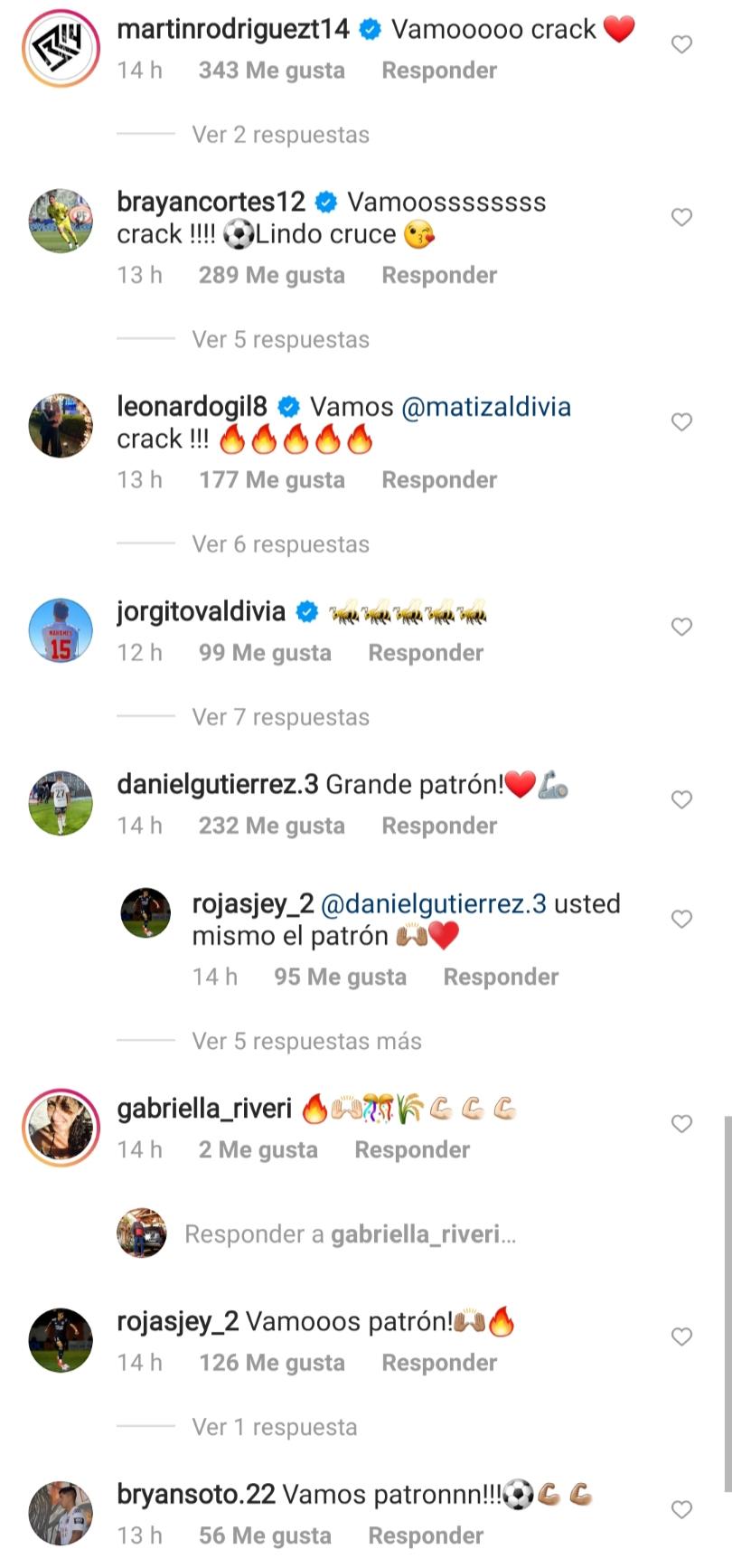View the 1 reply under rojasjey_2
The height and width of the screenshot is (1568, 732).
point(274,1427)
